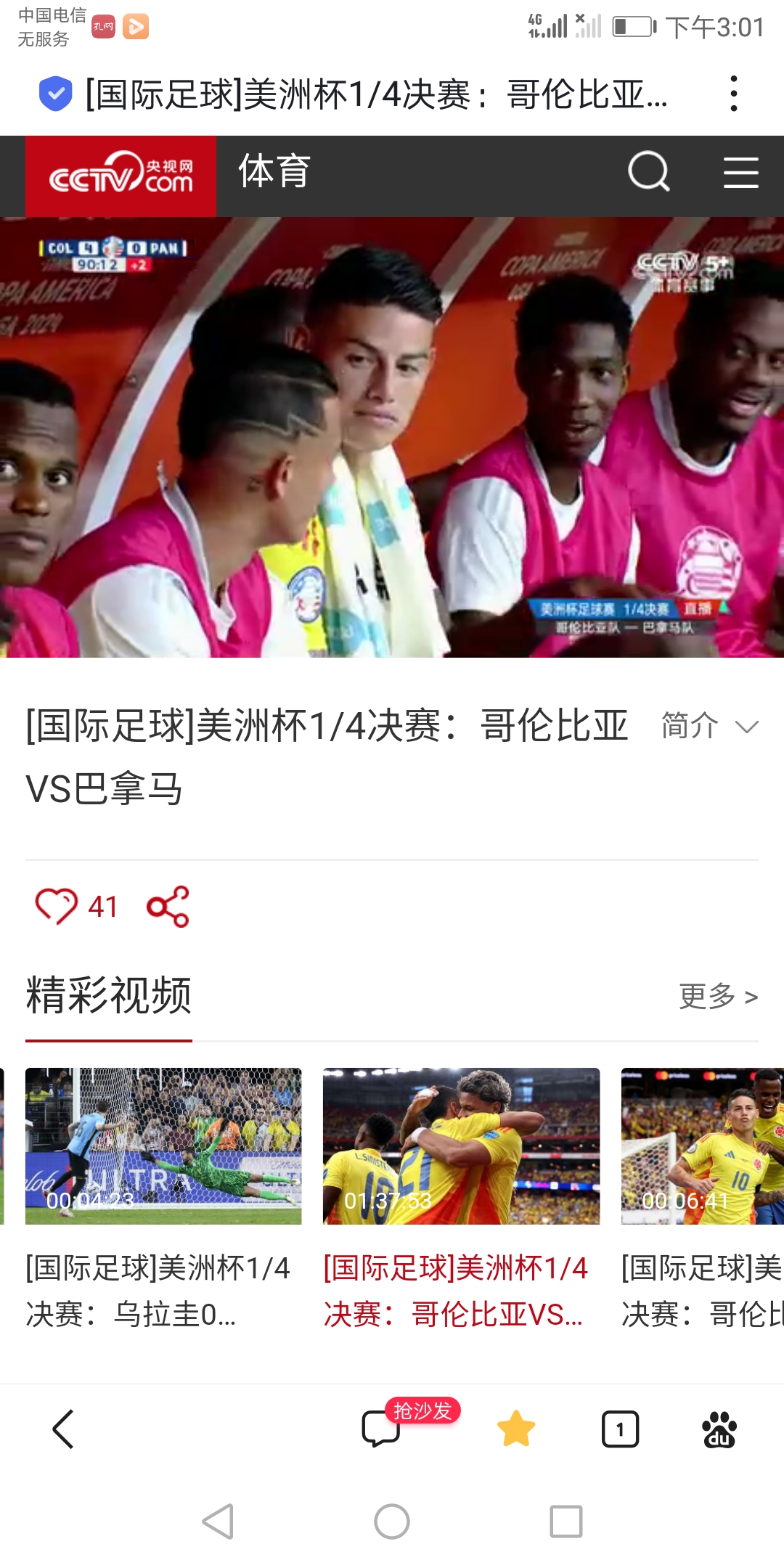Open the 01:37:53 Colombia VS video
This screenshot has height=1568, width=784.
[x=461, y=1146]
